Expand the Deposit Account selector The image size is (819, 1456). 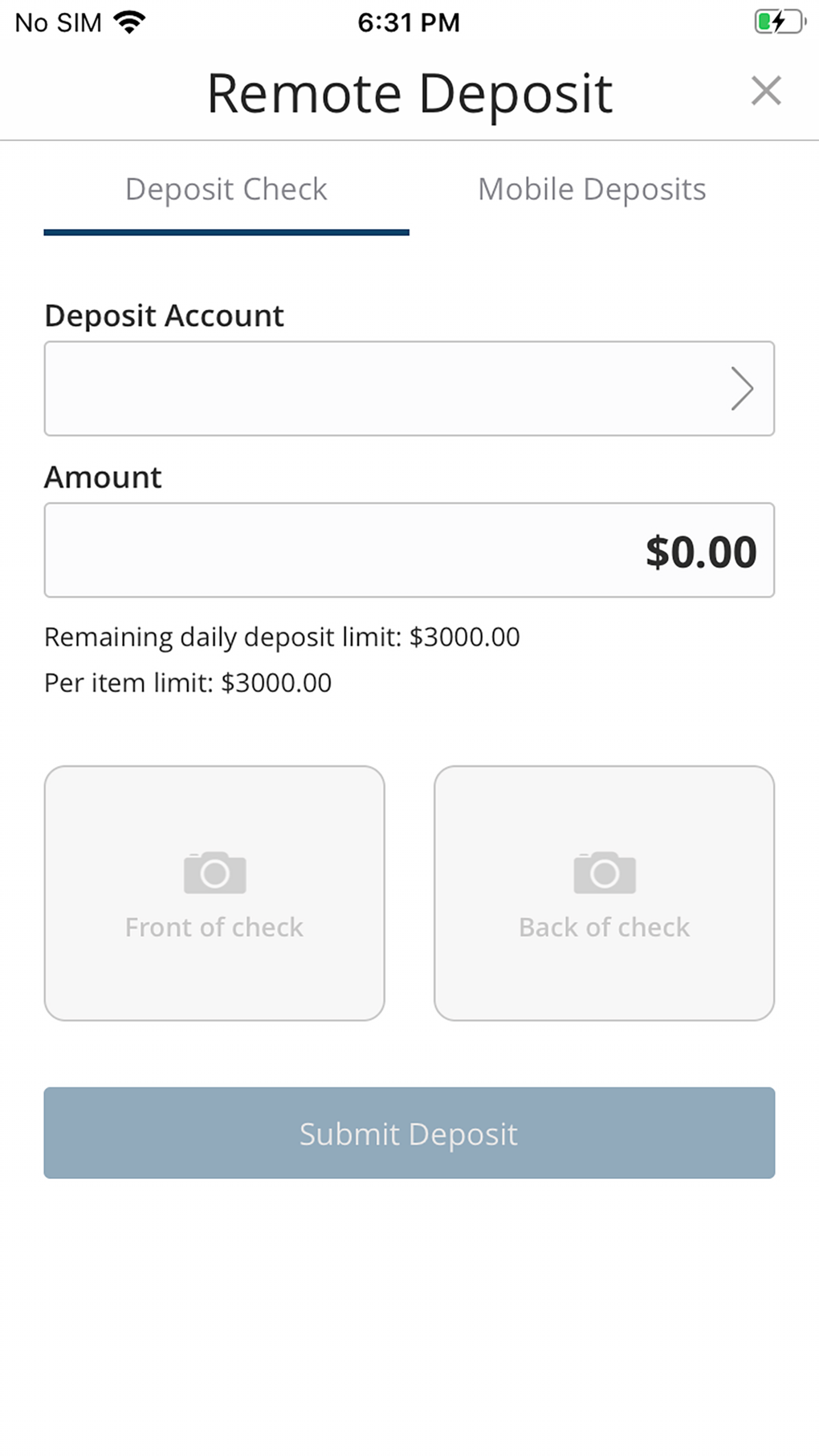coord(409,389)
